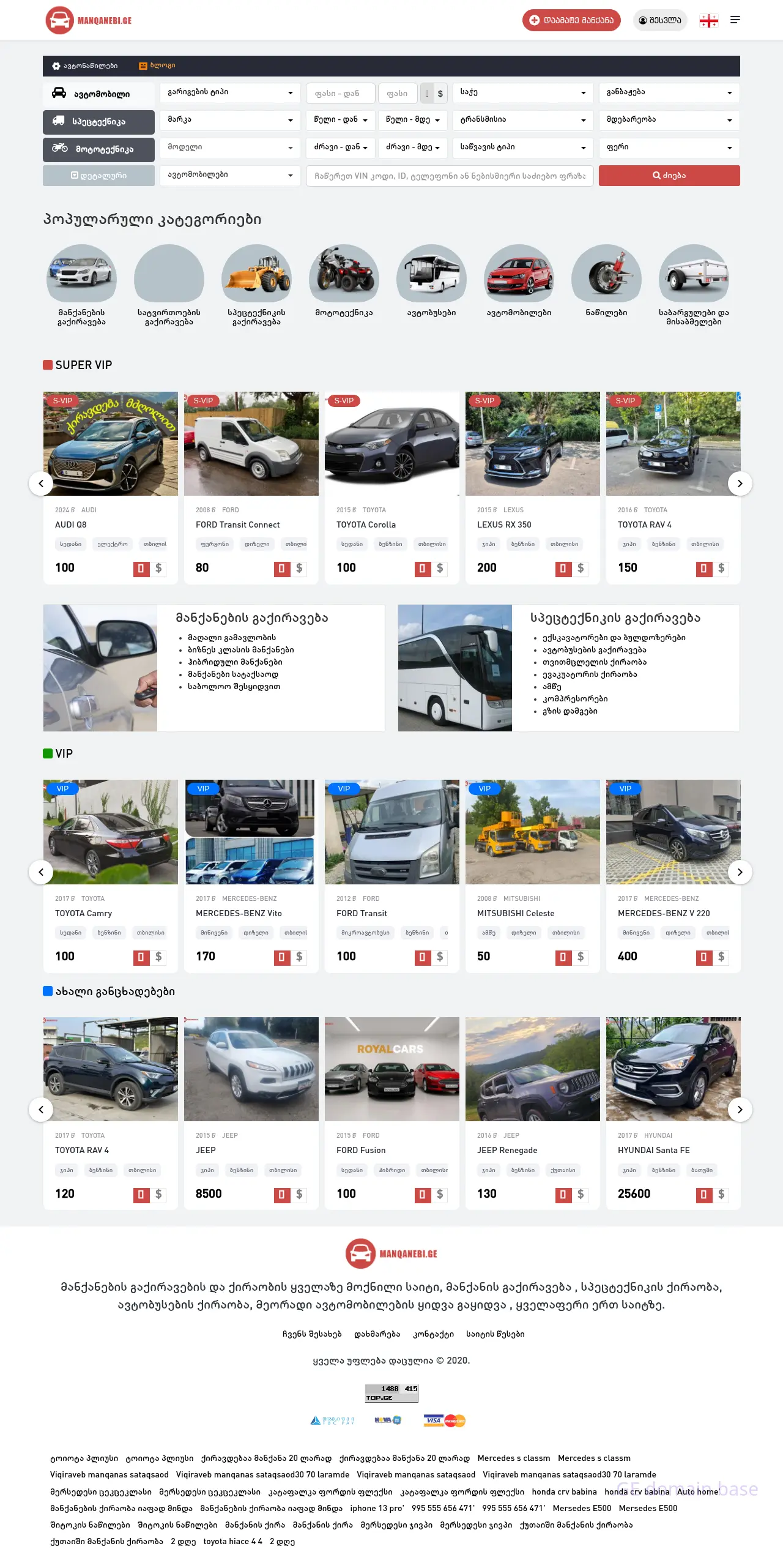The height and width of the screenshot is (1568, 783).
Task: Tap the red დაამატე მანქანა button
Action: 571,20
